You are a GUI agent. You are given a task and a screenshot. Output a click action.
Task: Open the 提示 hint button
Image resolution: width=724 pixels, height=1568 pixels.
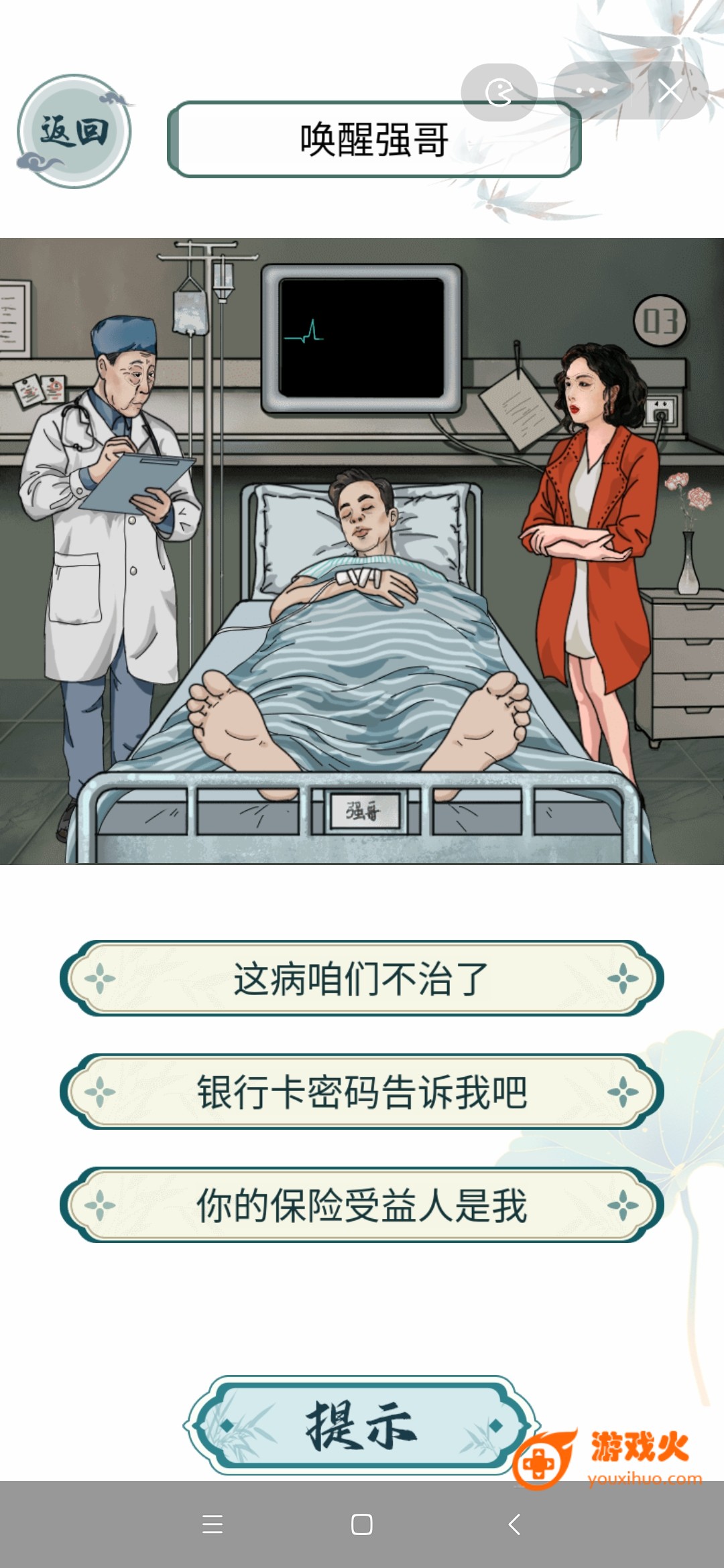(x=362, y=1426)
